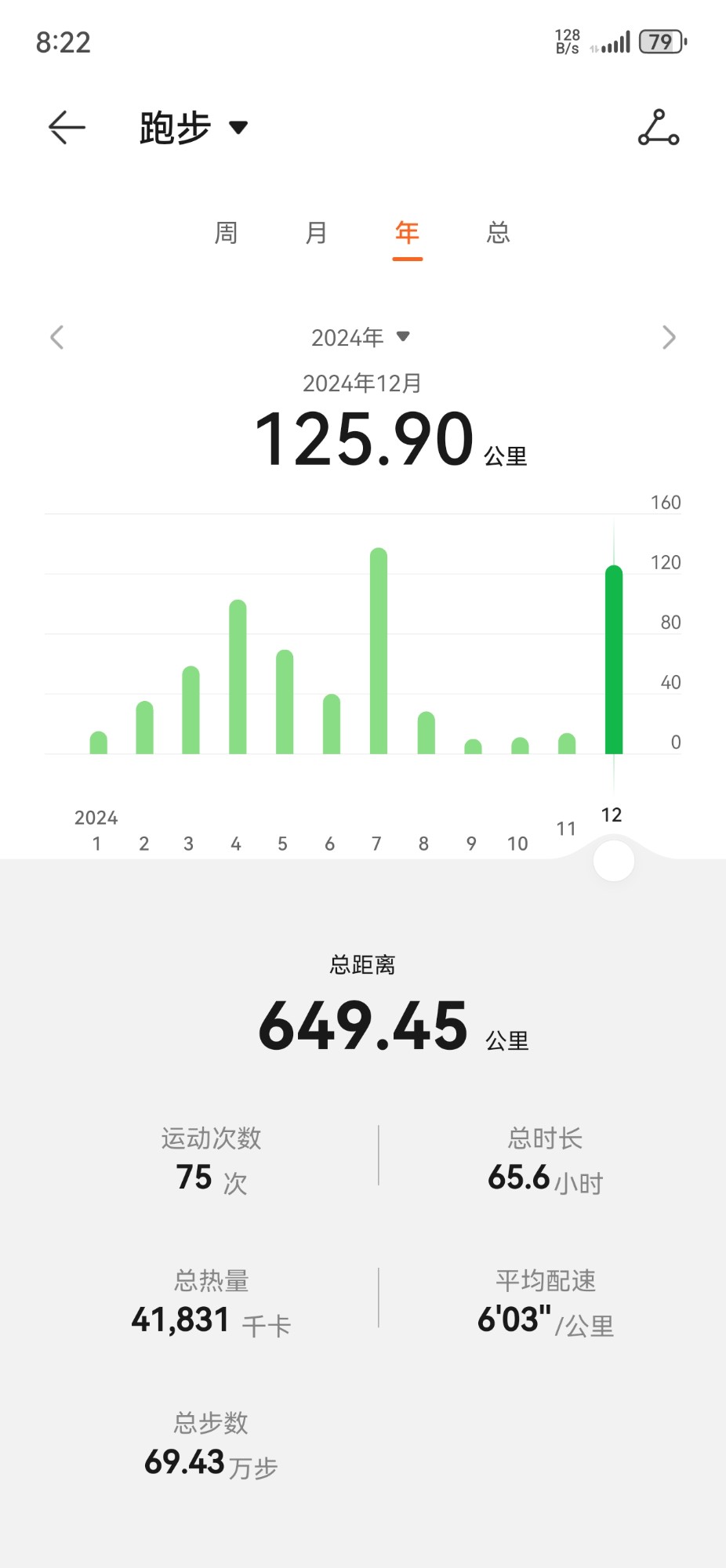Switch to the 周 tab
This screenshot has width=726, height=1568.
(x=226, y=233)
